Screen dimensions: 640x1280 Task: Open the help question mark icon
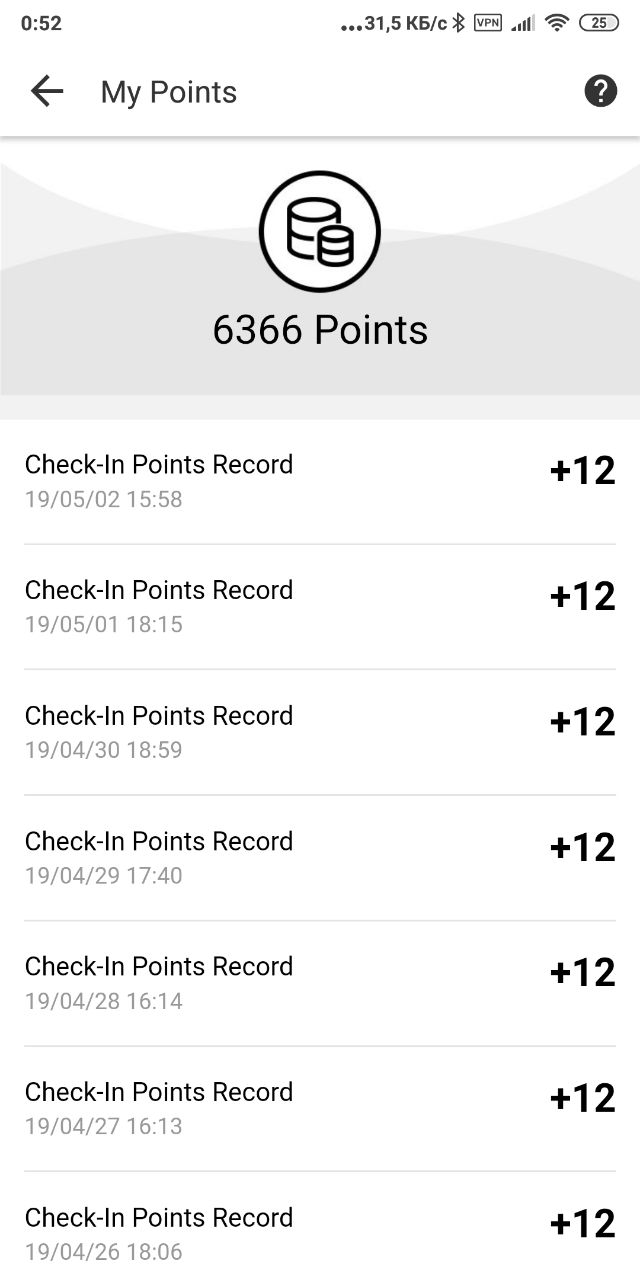(600, 92)
